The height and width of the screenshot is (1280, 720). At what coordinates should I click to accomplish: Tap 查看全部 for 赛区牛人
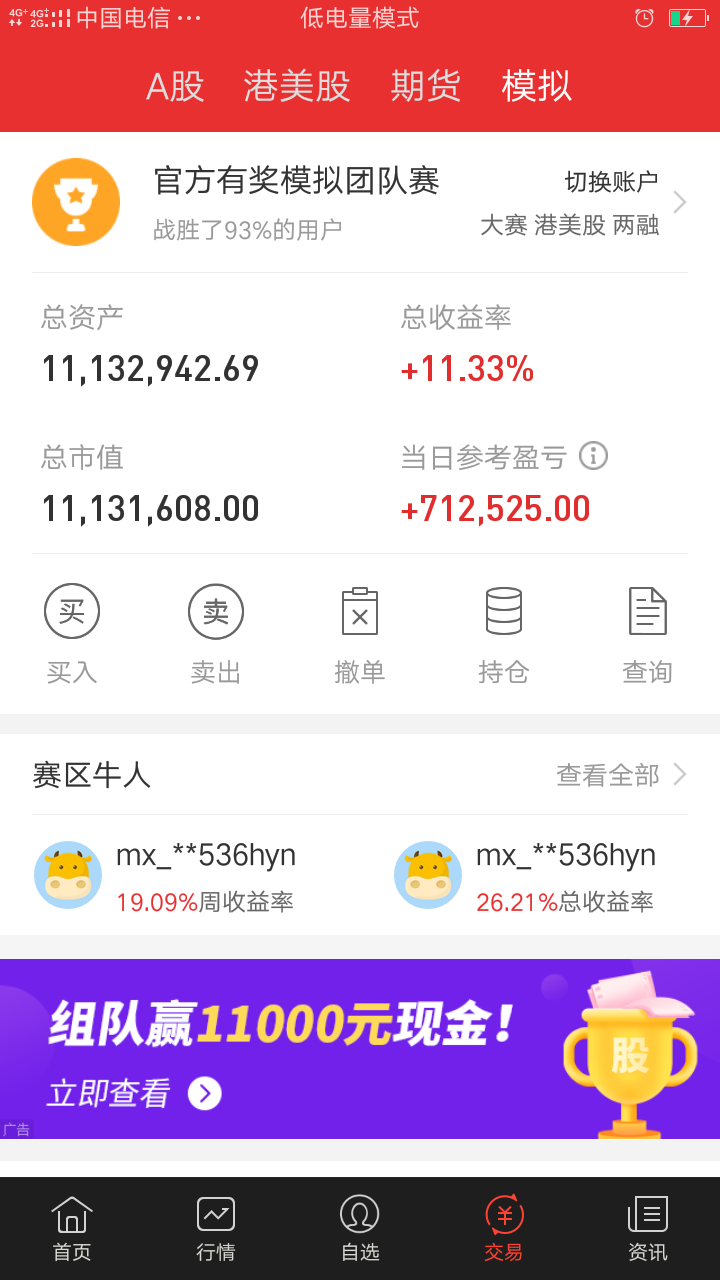pyautogui.click(x=620, y=775)
